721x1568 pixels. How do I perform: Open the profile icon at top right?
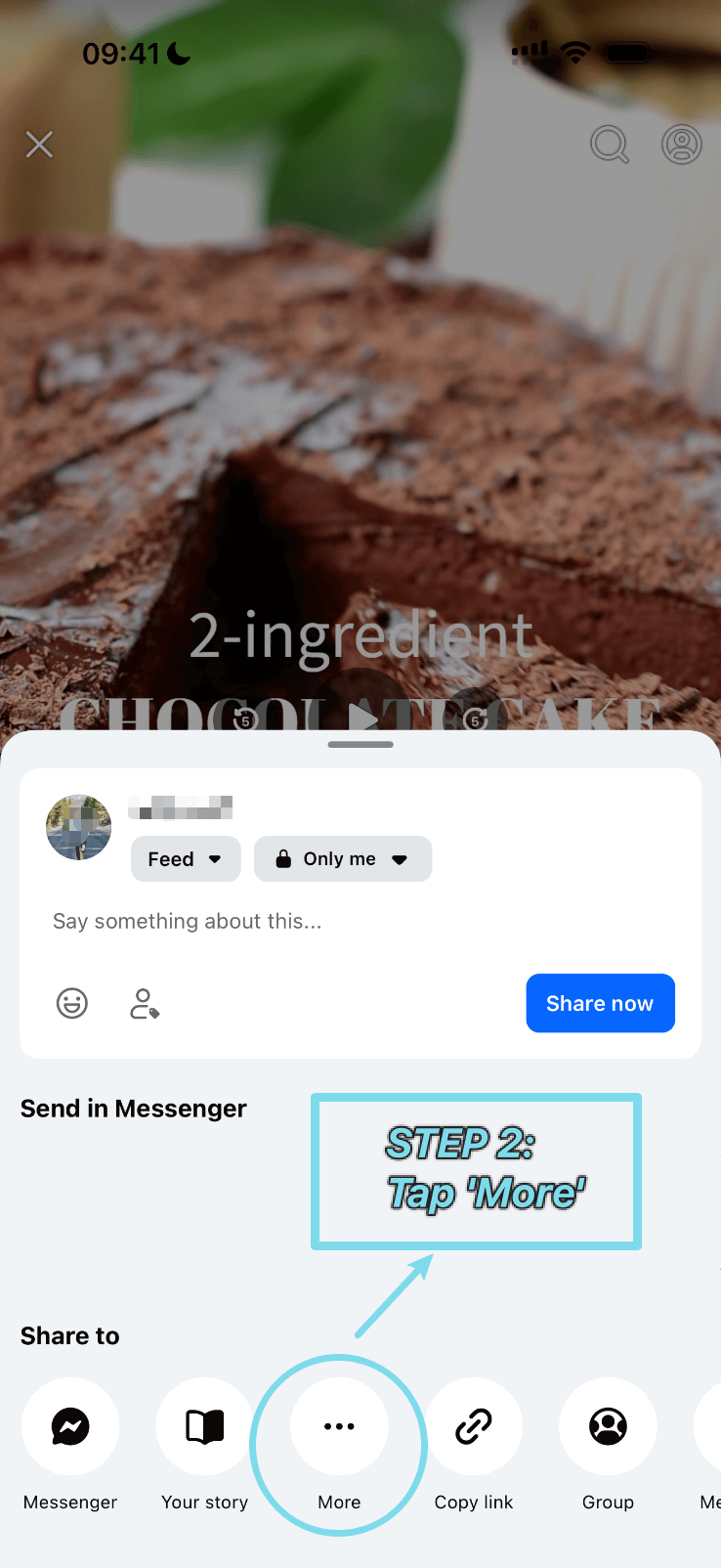[681, 144]
